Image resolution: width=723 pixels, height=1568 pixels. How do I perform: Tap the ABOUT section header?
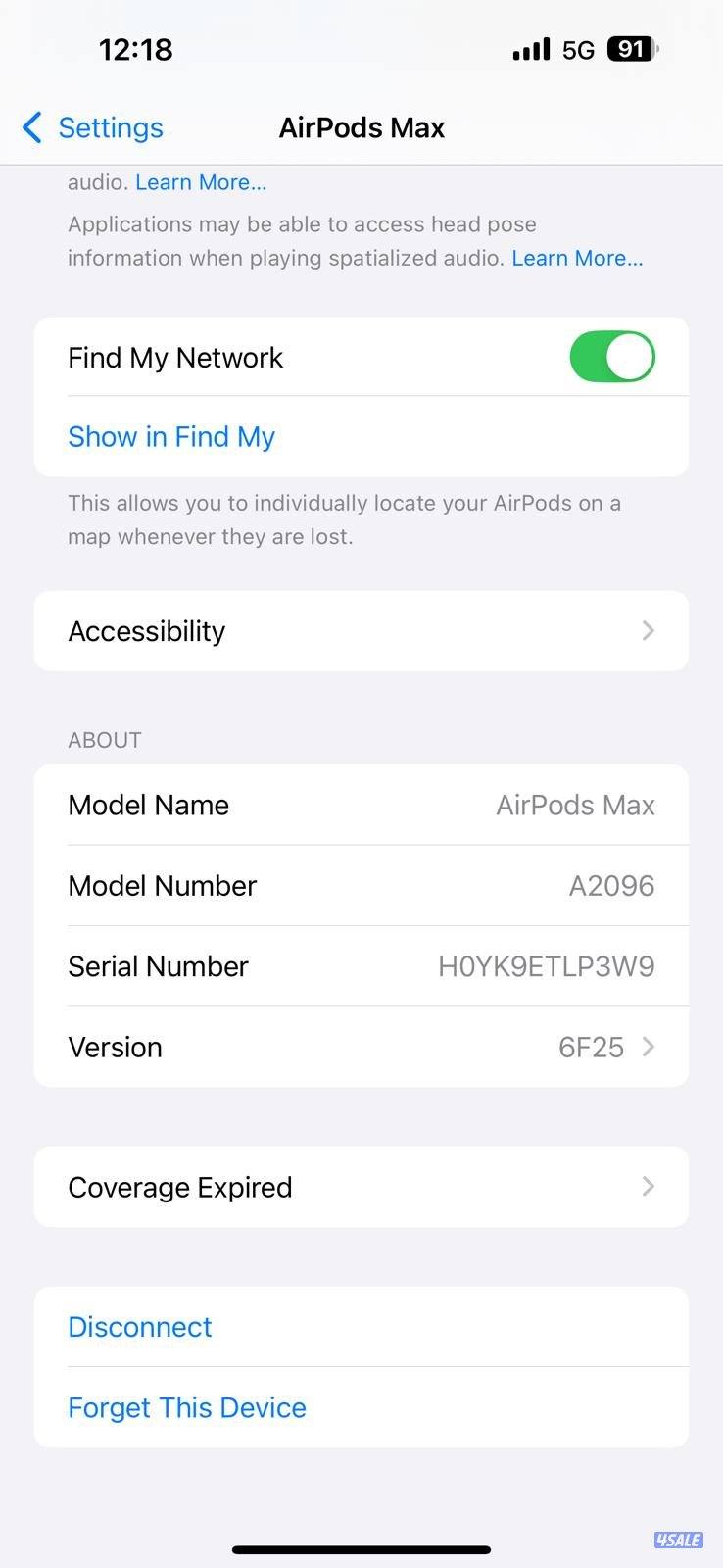(104, 740)
